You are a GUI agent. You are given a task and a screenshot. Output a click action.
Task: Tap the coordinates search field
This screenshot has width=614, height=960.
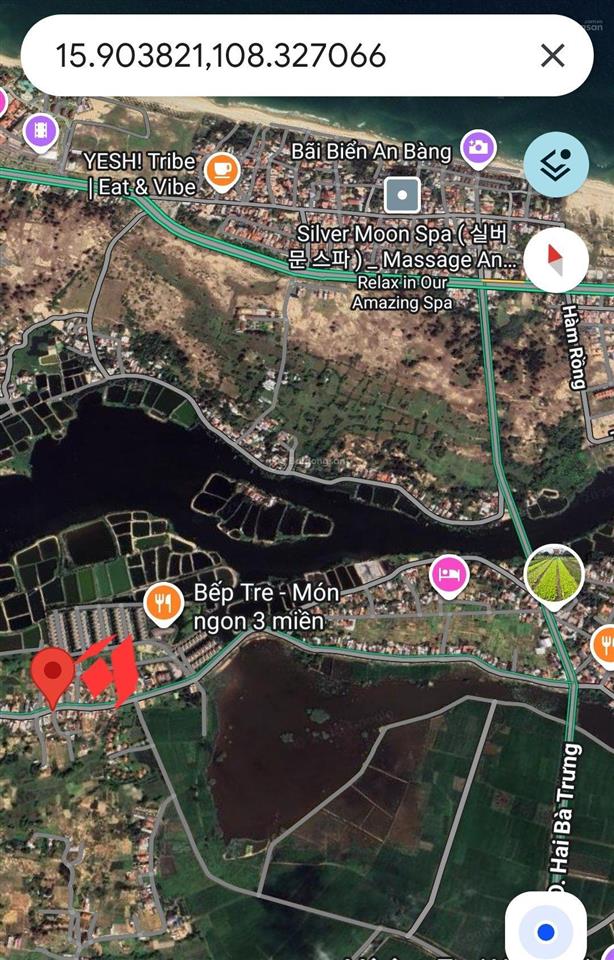(x=280, y=55)
